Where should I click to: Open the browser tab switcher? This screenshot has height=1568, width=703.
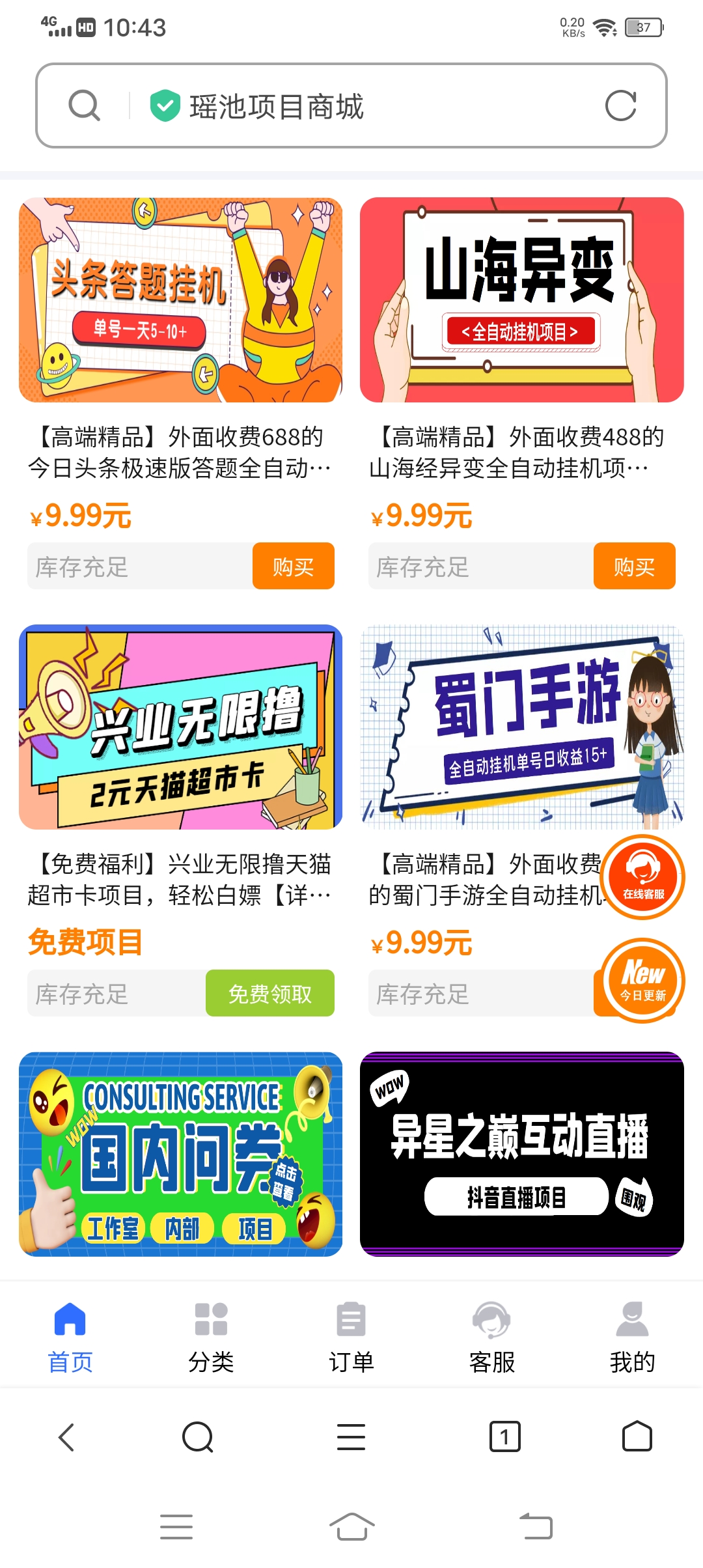[x=504, y=1436]
